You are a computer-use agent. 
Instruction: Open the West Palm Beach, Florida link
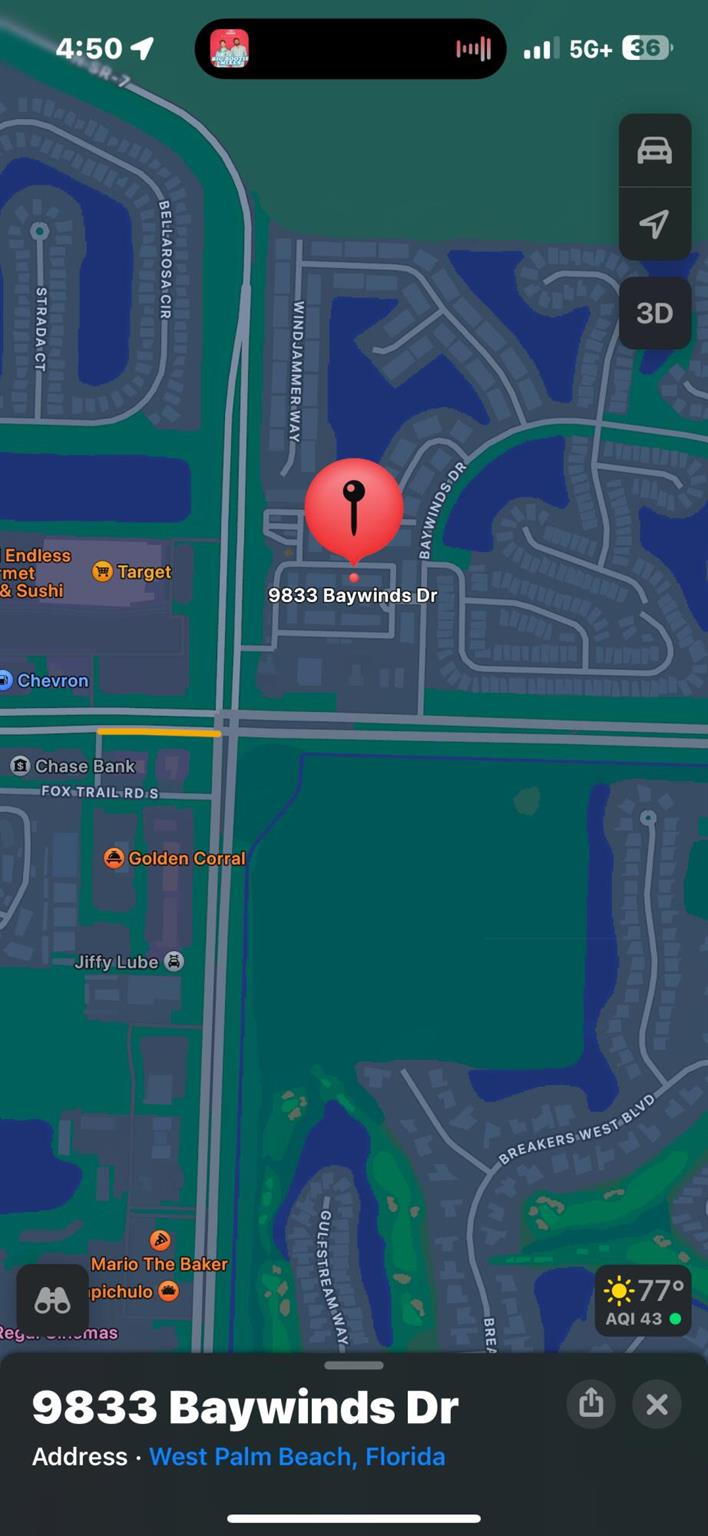[x=297, y=1456]
